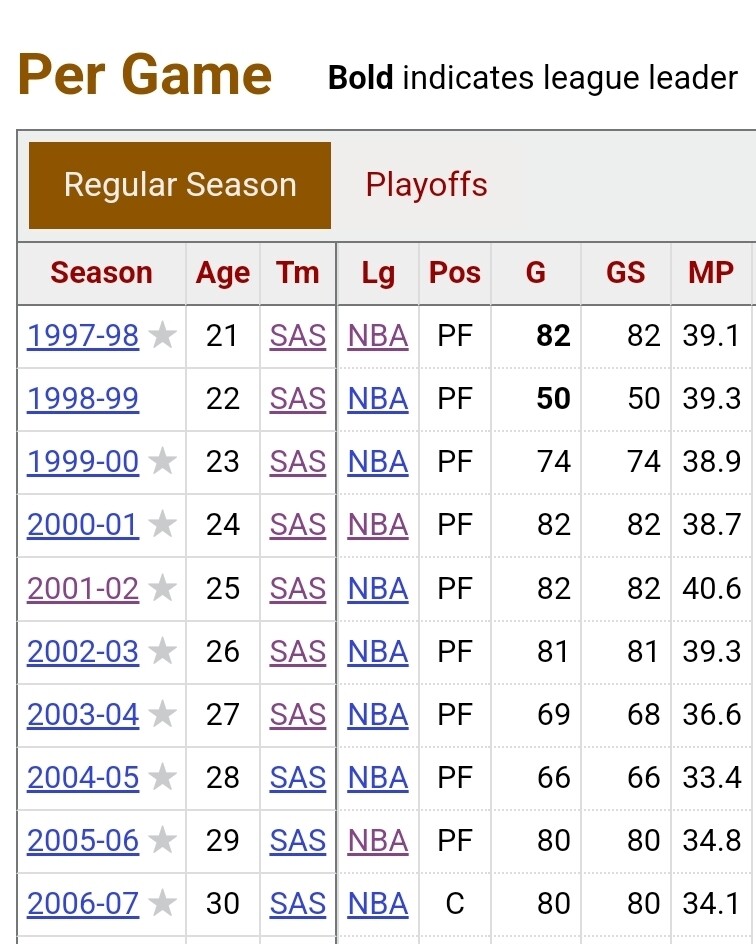Screen dimensions: 756x944
Task: Sort by the GS column header
Action: pos(625,273)
